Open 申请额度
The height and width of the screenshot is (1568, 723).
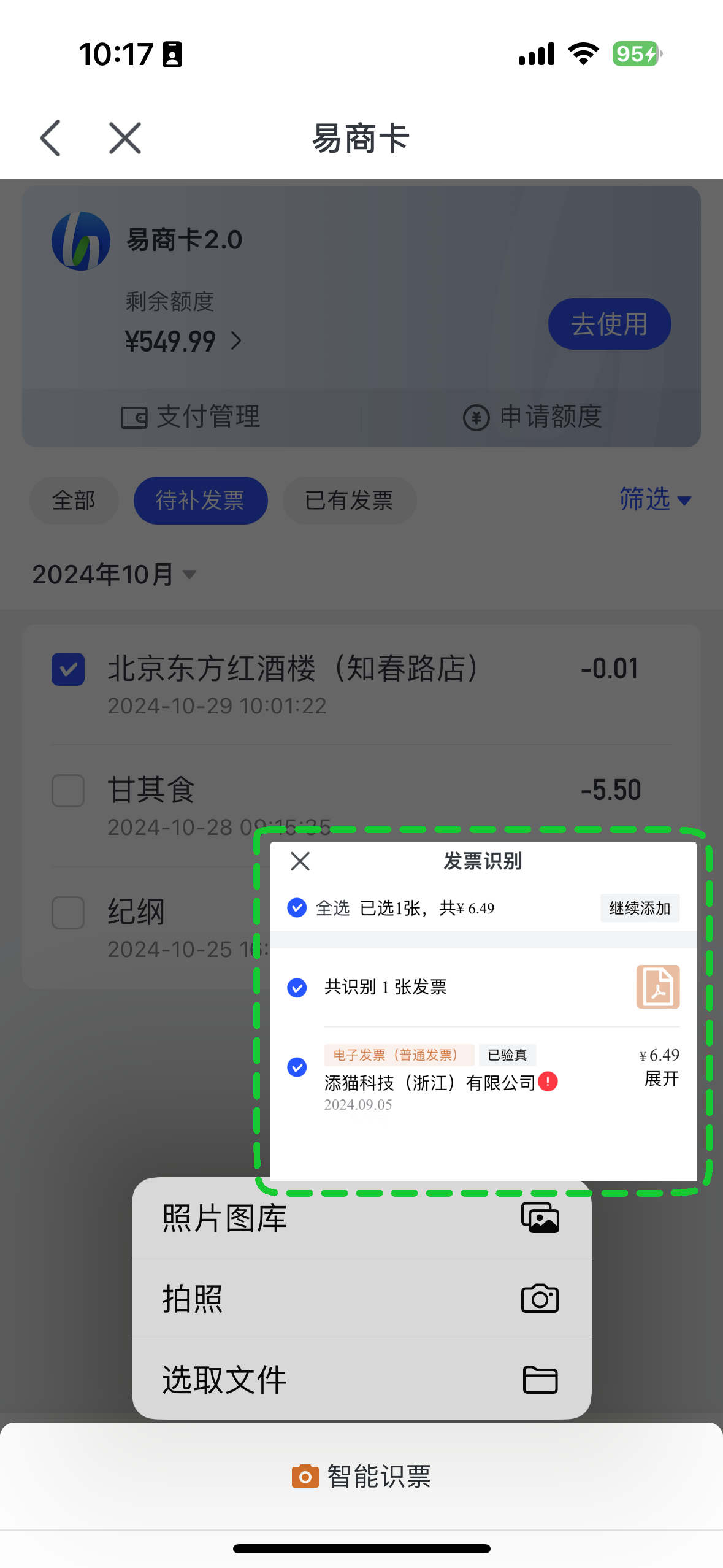click(532, 417)
